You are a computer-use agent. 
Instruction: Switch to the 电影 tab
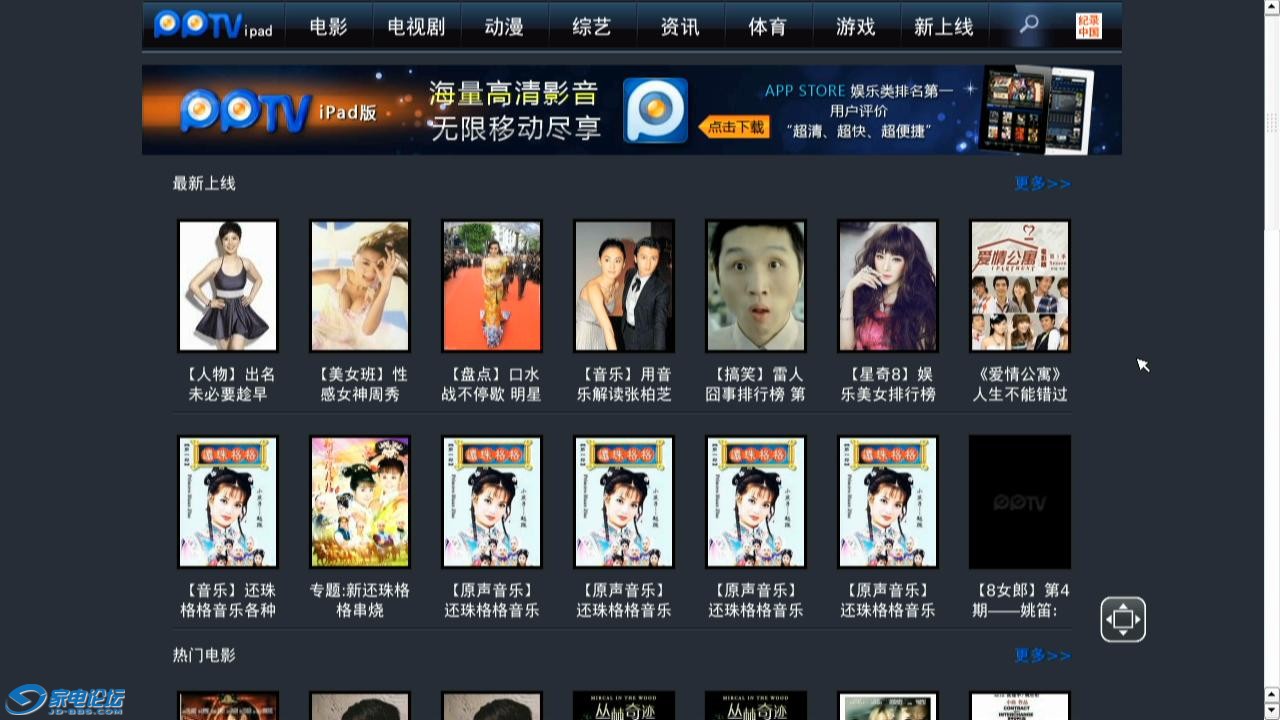point(328,27)
